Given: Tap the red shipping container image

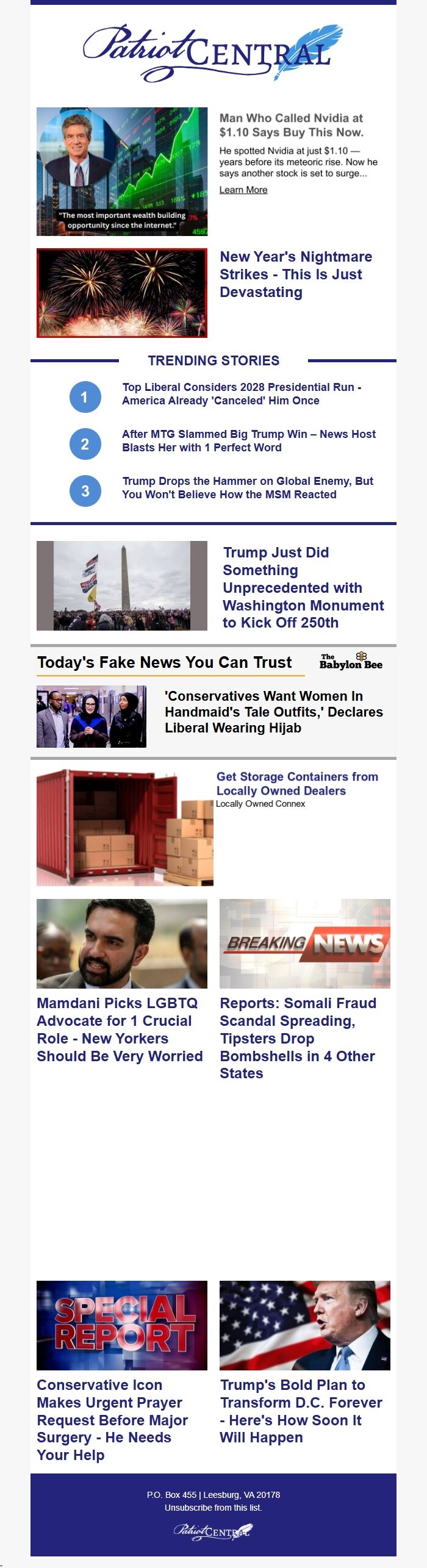Looking at the screenshot, I should pyautogui.click(x=124, y=828).
